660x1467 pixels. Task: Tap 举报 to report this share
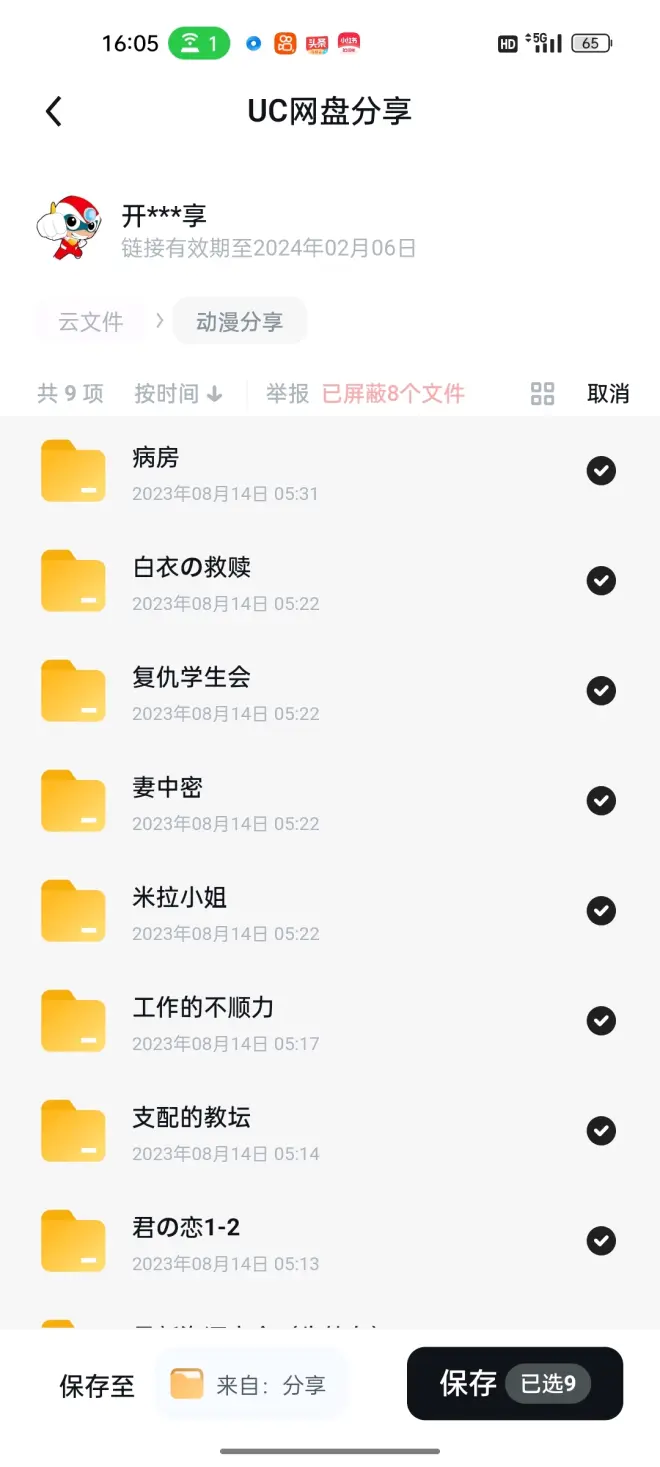point(287,394)
